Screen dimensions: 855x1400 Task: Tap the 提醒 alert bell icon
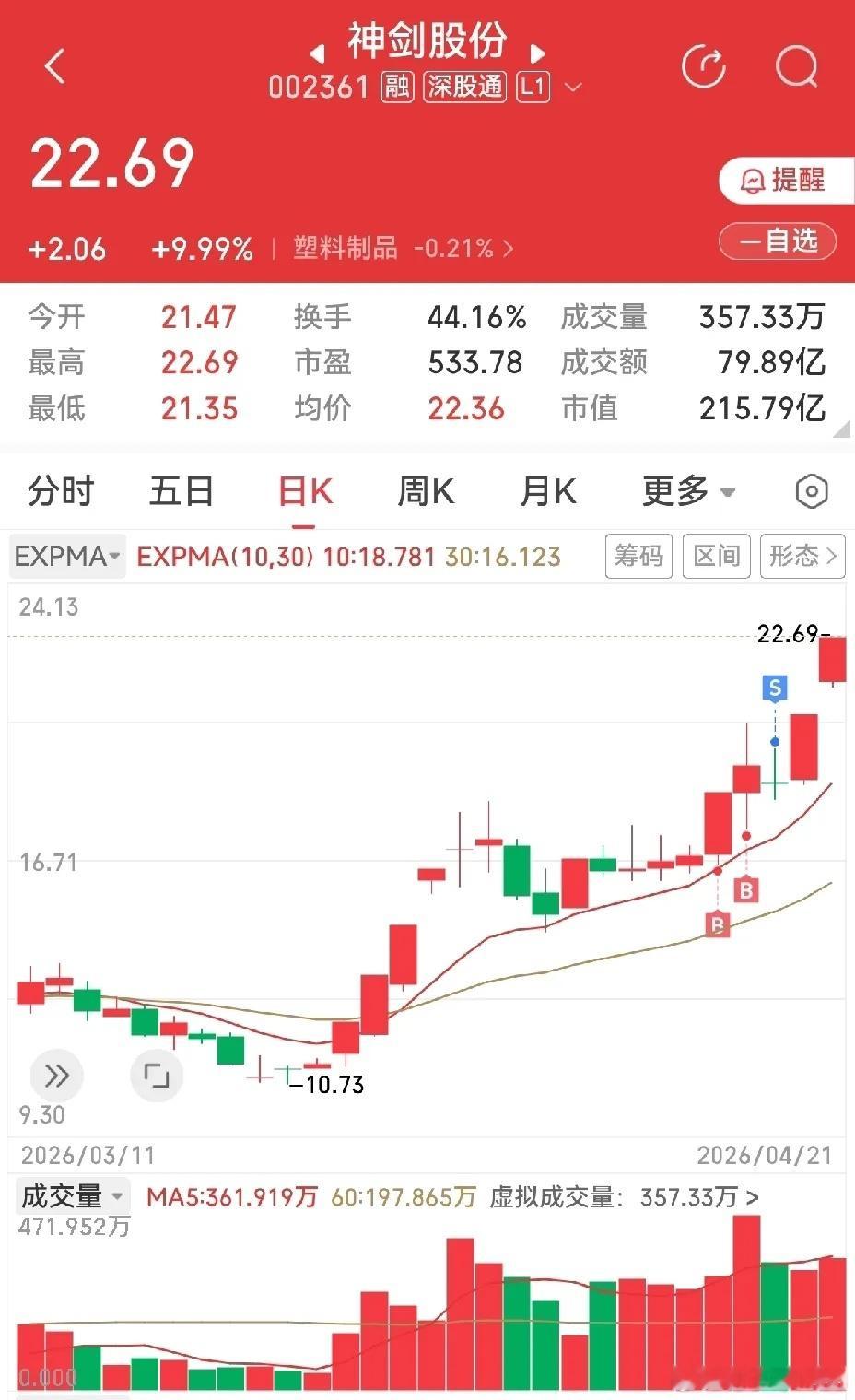coord(777,181)
